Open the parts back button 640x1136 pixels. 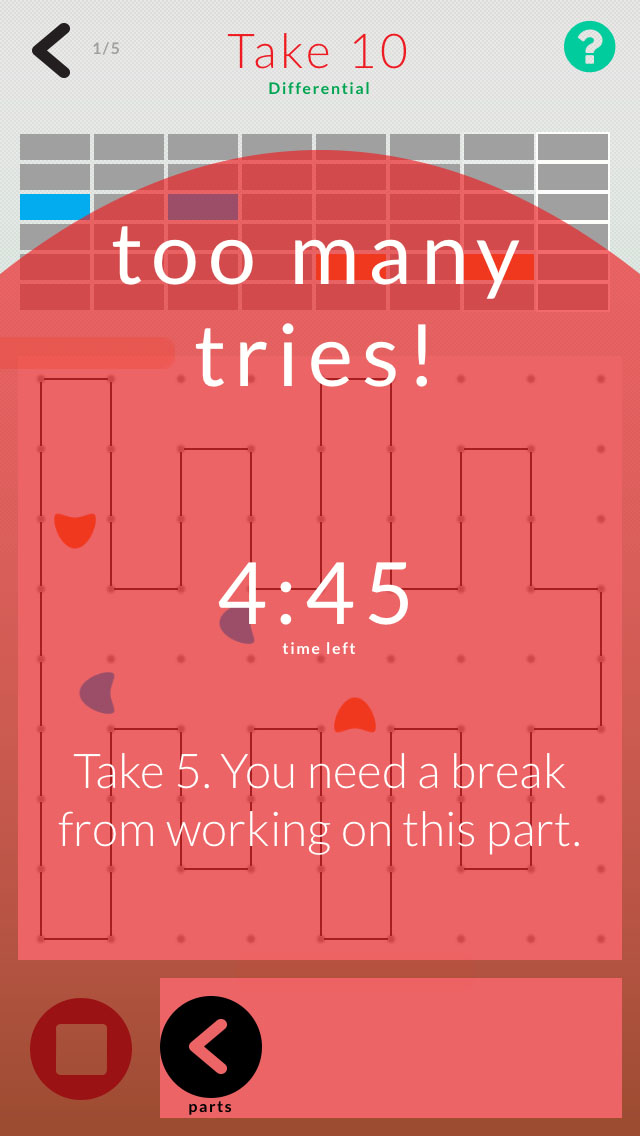coord(211,1047)
